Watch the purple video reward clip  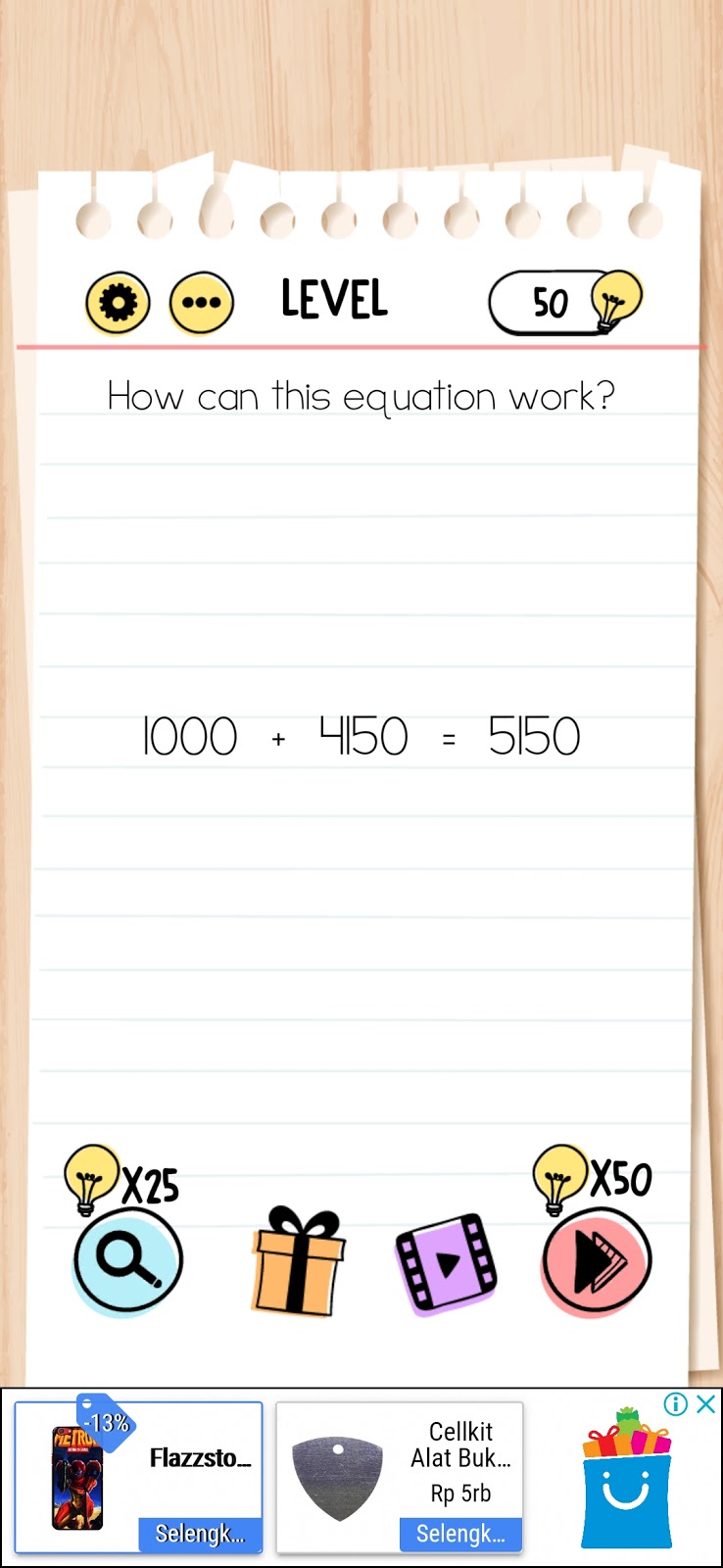(x=446, y=1263)
